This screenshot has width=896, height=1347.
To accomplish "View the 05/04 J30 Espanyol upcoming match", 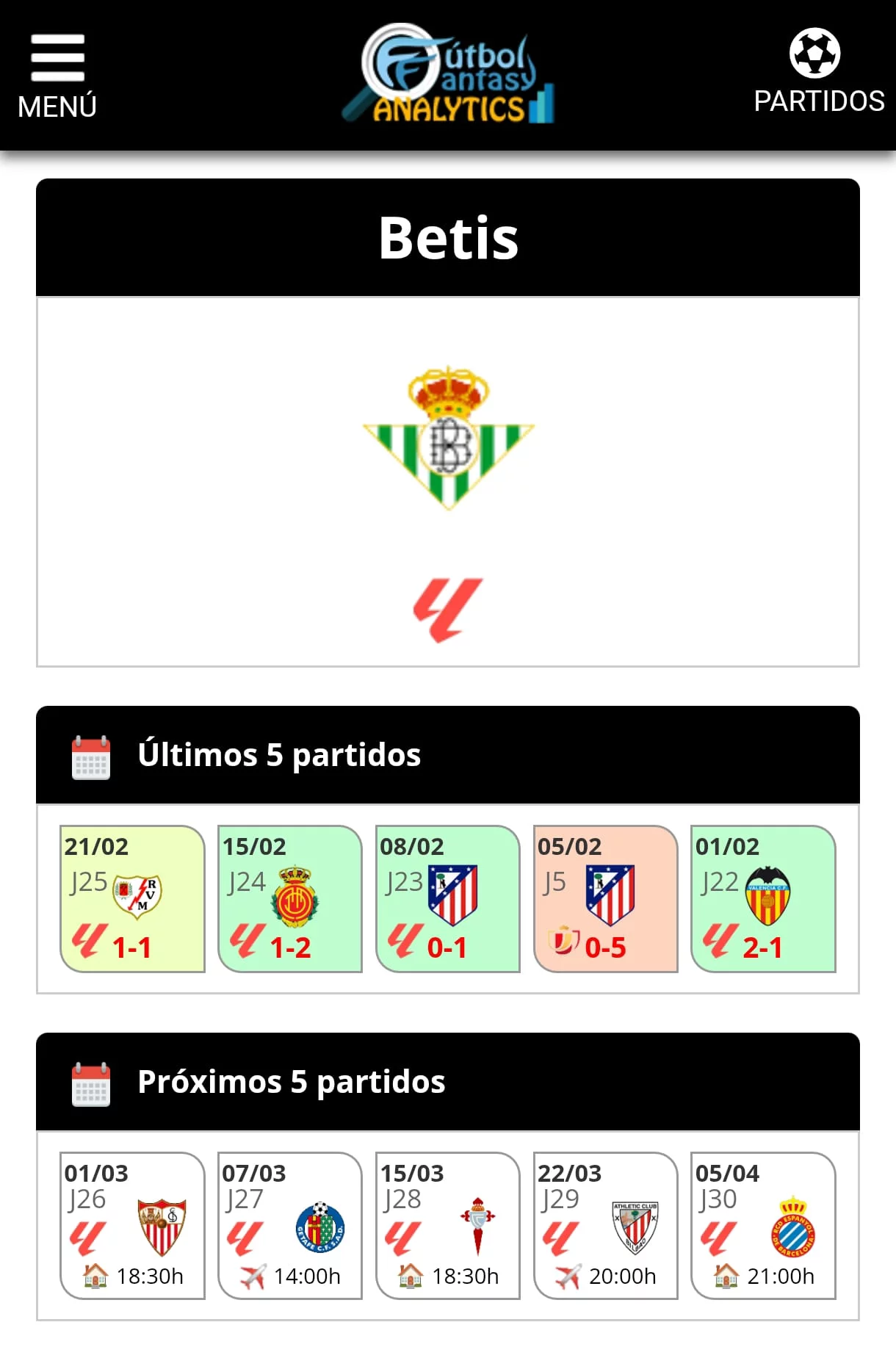I will coord(763,1225).
